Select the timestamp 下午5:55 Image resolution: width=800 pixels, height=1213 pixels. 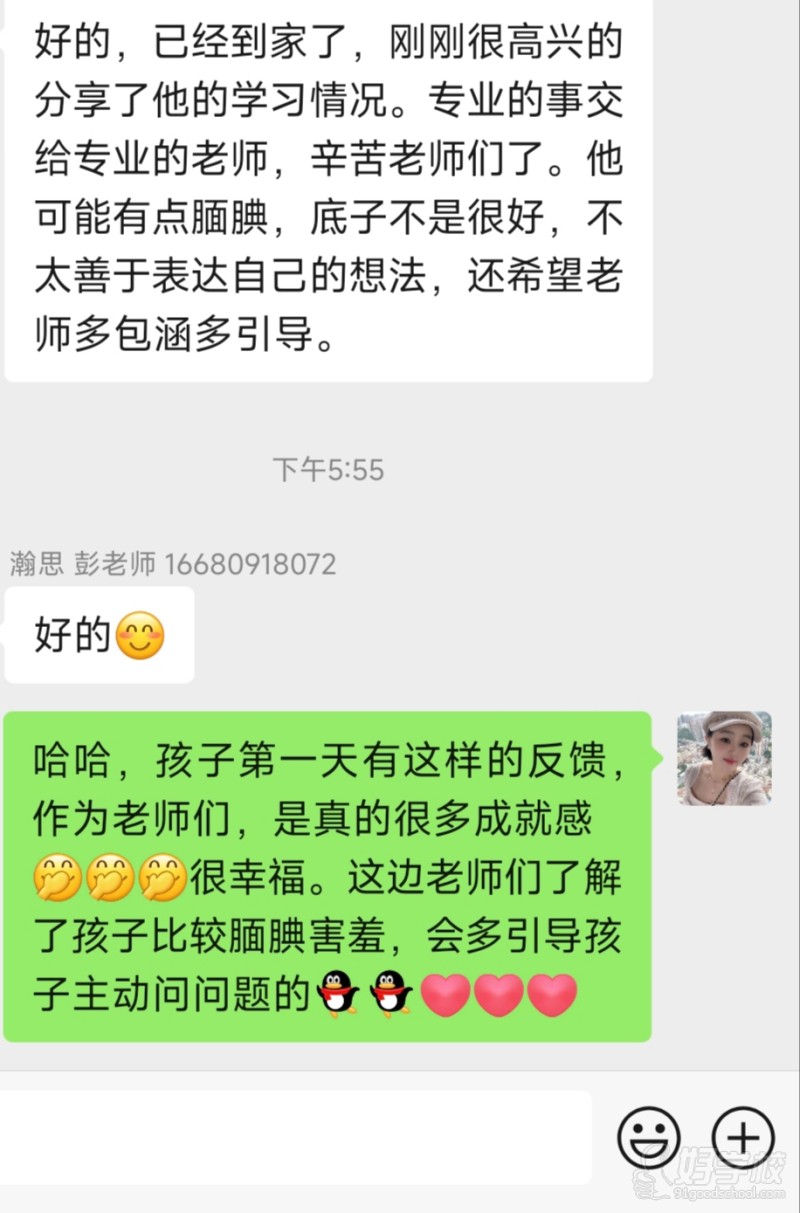click(x=330, y=468)
